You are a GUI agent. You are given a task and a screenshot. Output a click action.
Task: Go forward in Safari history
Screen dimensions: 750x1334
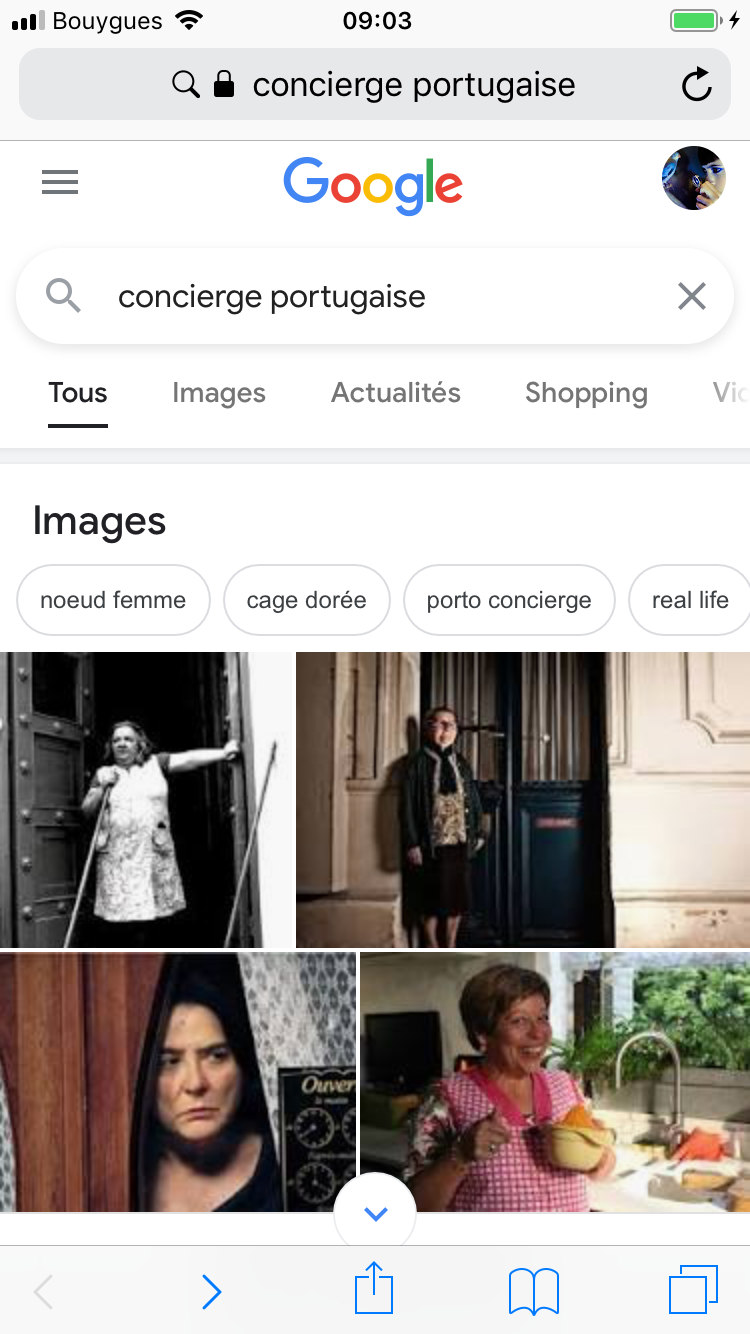(x=211, y=1292)
